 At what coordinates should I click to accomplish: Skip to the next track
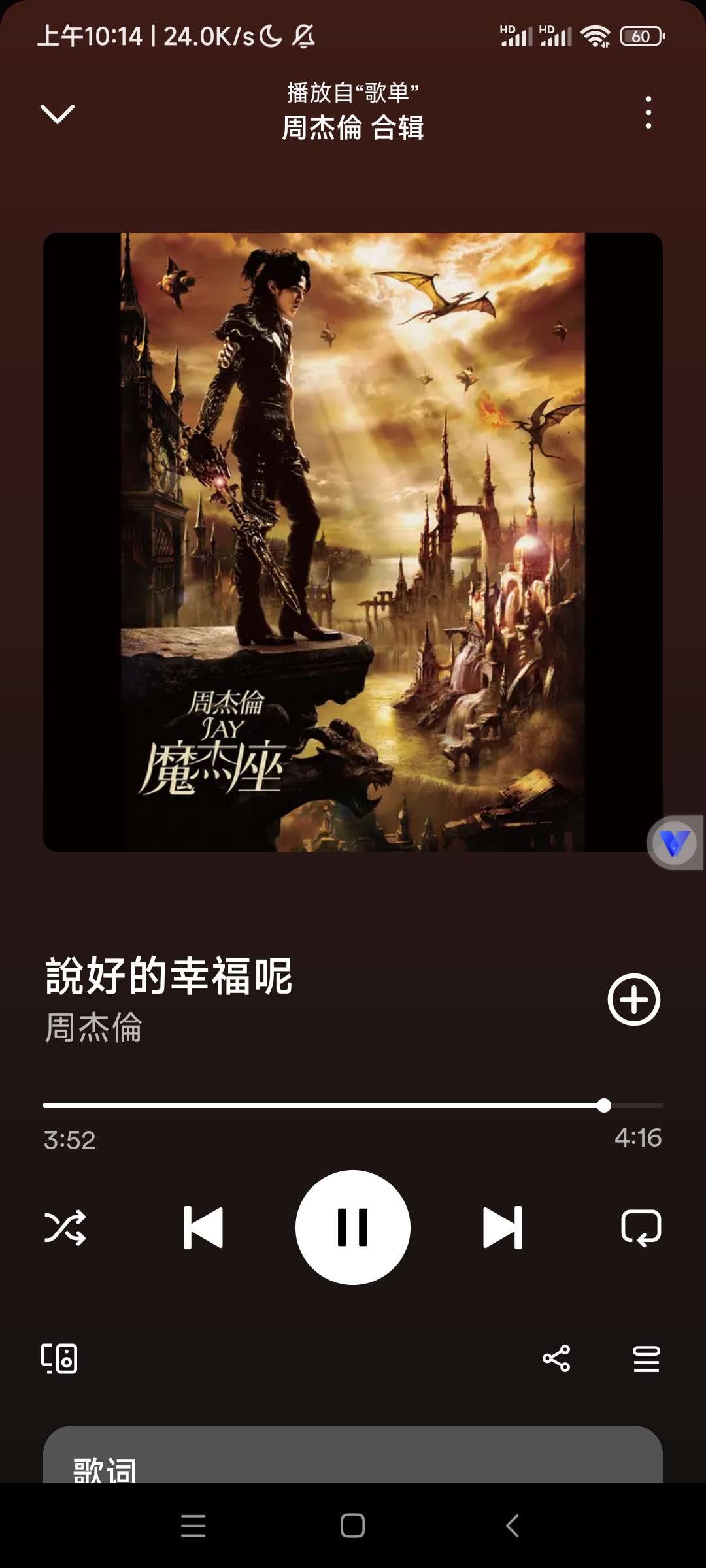503,1228
